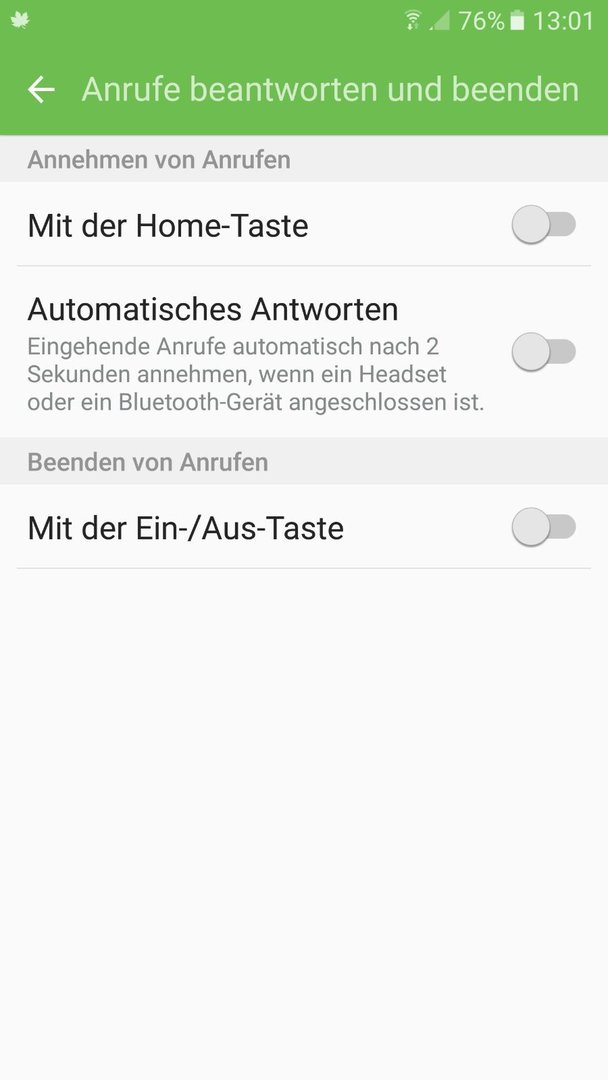Go back using the arrow icon
Viewport: 608px width, 1080px height.
(41, 90)
